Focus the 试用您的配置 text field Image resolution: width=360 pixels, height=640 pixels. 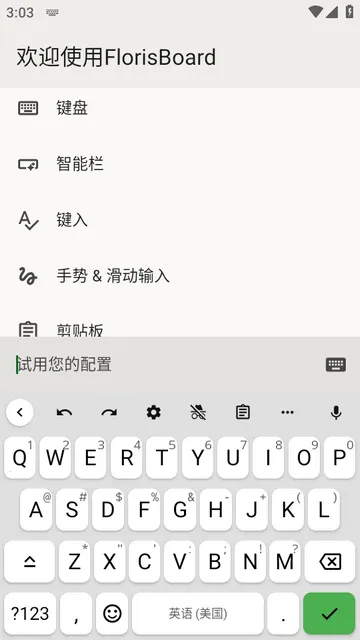(165, 364)
